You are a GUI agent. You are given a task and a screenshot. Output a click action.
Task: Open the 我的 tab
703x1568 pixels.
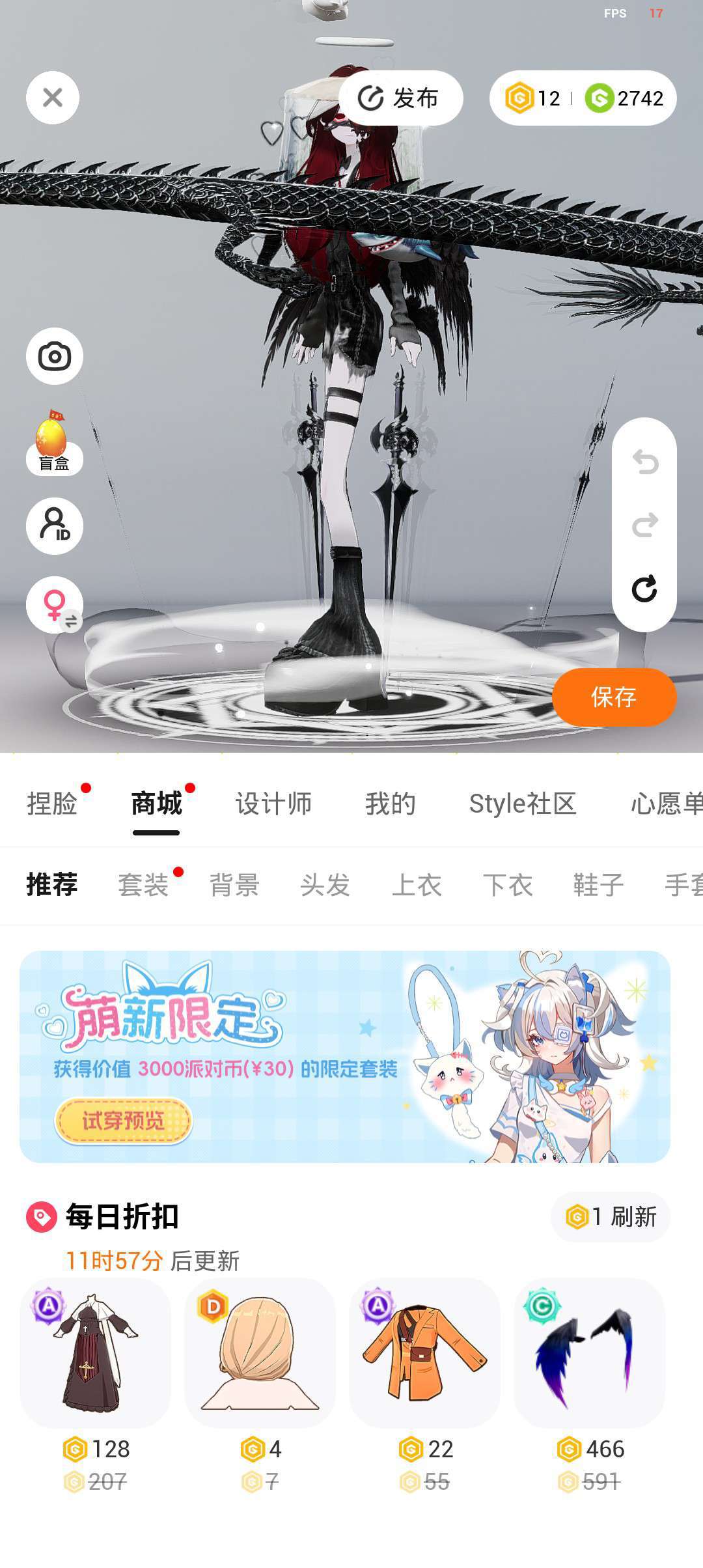(390, 804)
